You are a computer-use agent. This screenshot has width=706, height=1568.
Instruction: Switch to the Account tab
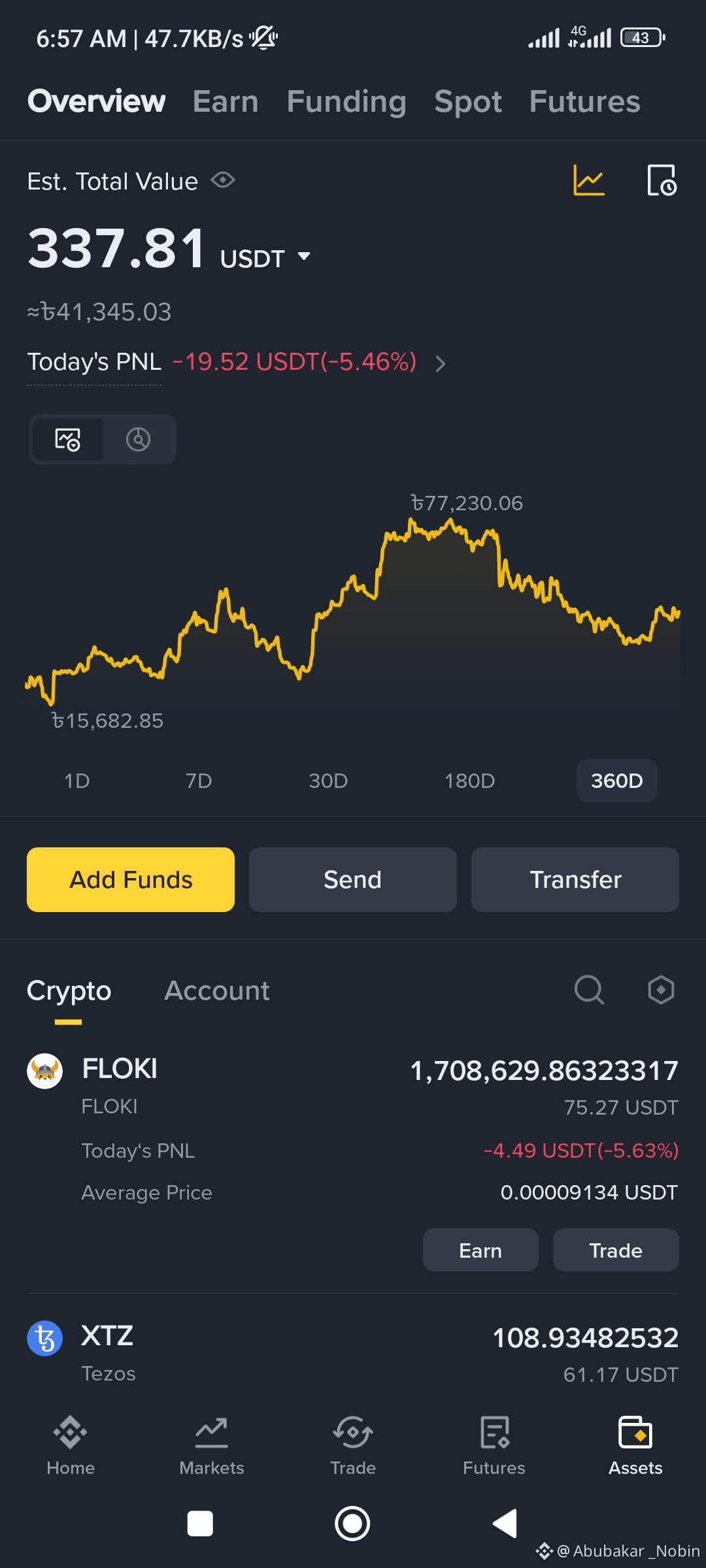click(216, 990)
